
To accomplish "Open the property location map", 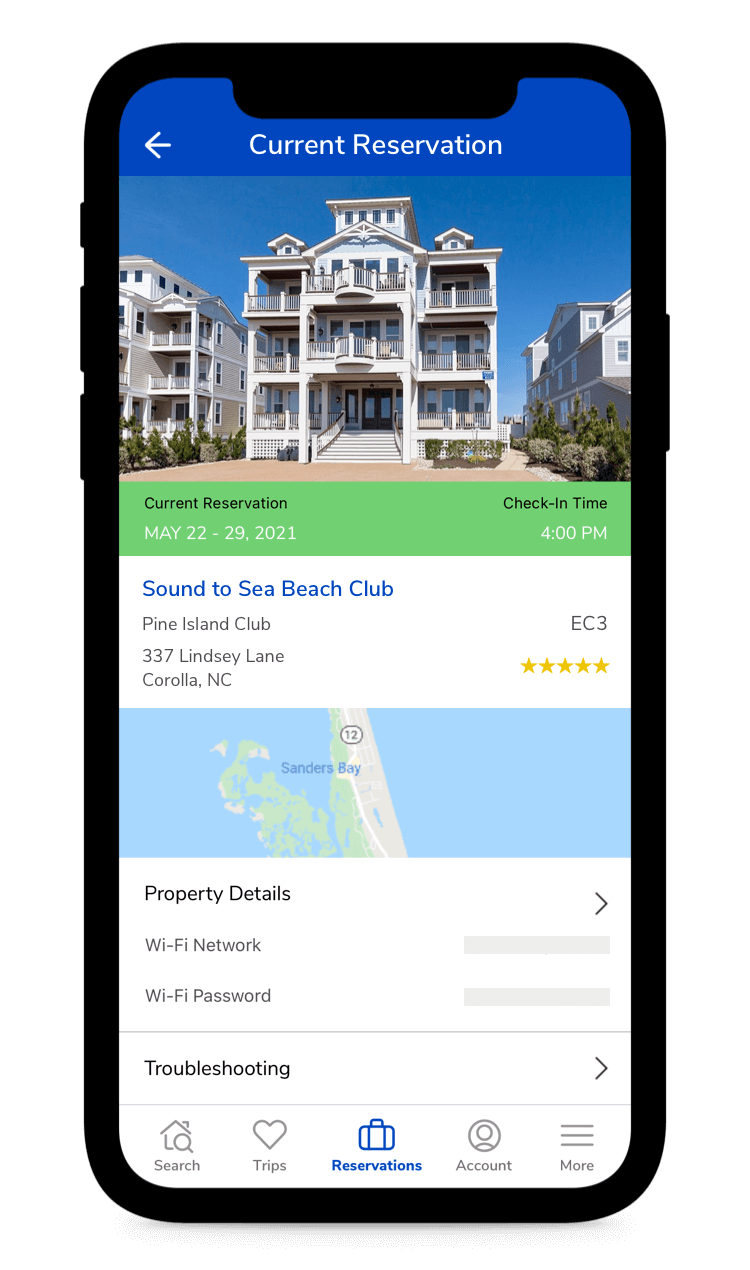I will 374,782.
